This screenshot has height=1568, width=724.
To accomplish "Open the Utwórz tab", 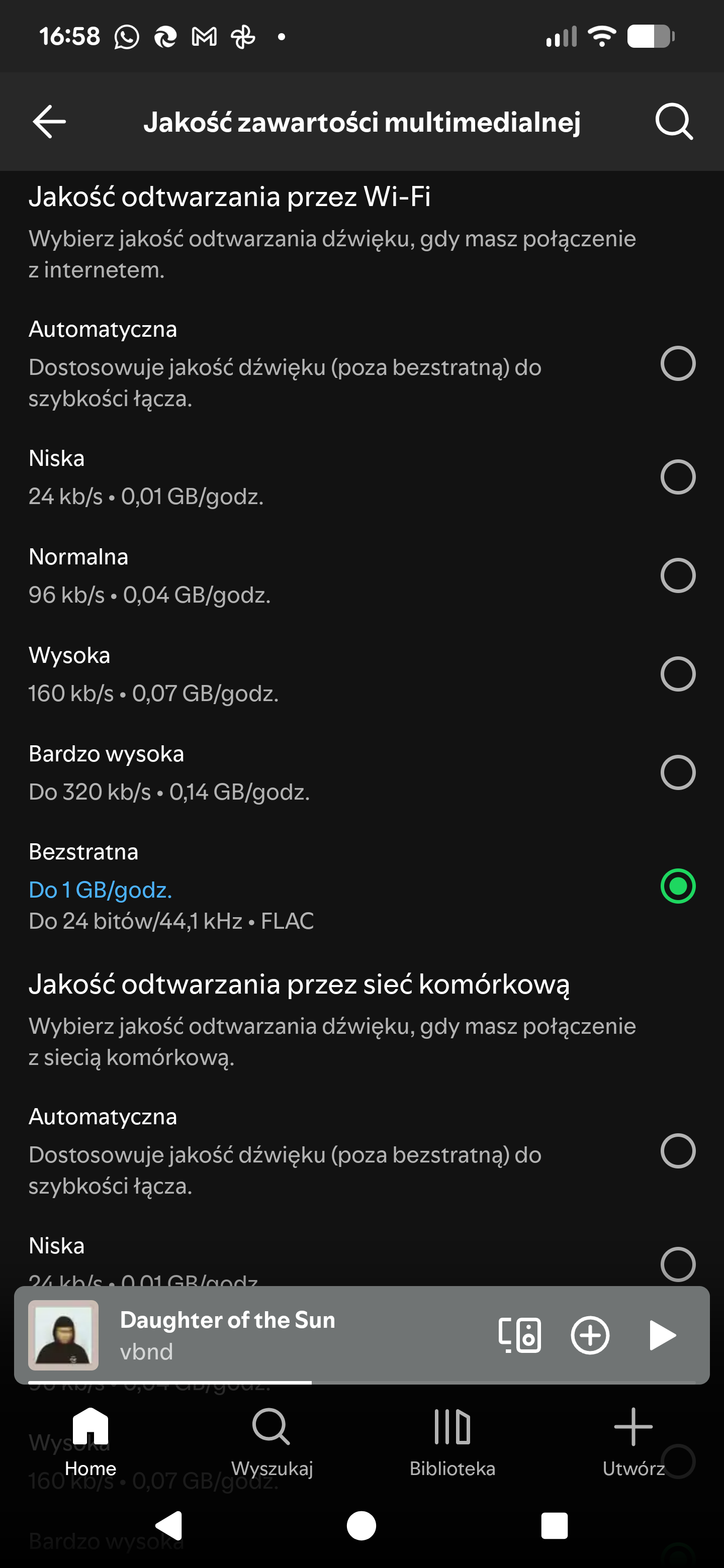I will tap(633, 1441).
